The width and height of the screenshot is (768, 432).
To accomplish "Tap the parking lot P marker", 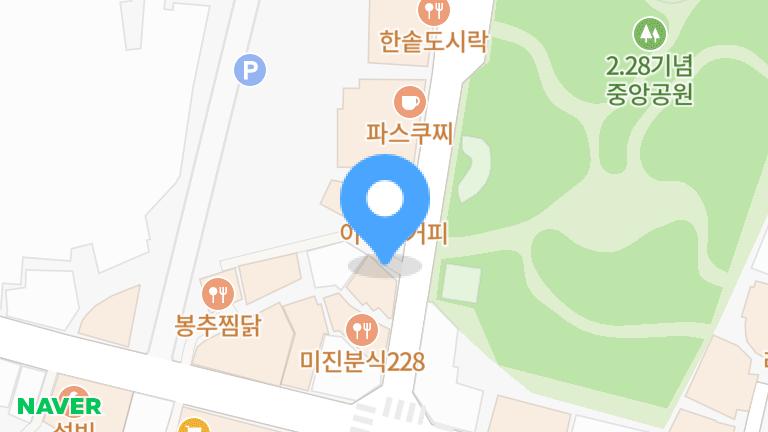I will point(250,69).
